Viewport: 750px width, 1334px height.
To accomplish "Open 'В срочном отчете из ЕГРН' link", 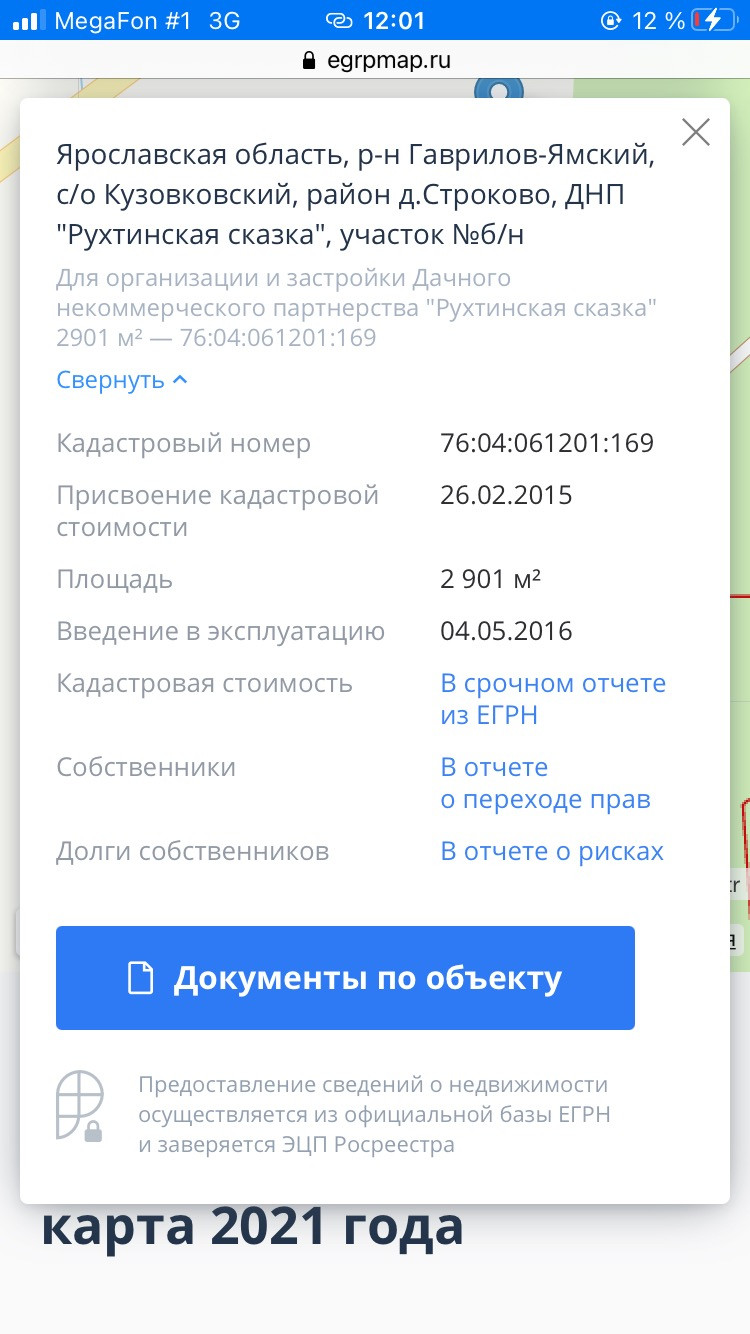I will pyautogui.click(x=552, y=699).
